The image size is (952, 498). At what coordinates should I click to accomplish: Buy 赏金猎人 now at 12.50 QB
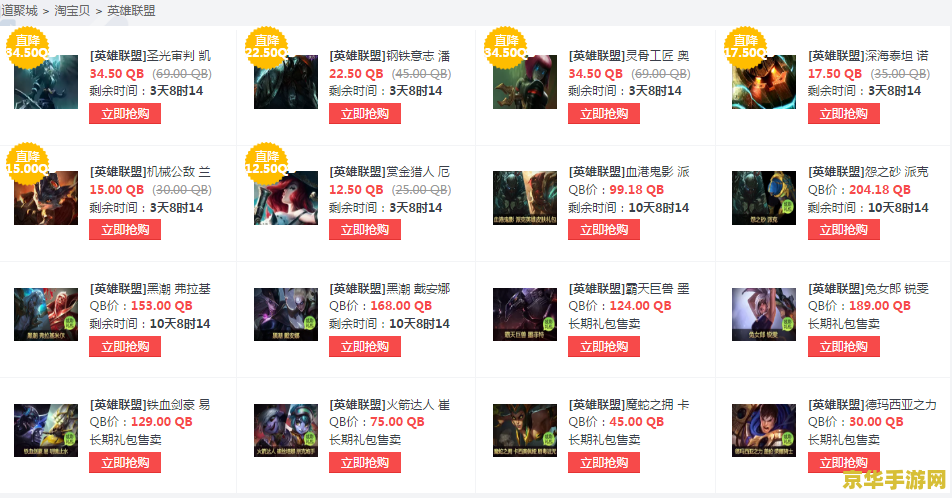pyautogui.click(x=365, y=230)
